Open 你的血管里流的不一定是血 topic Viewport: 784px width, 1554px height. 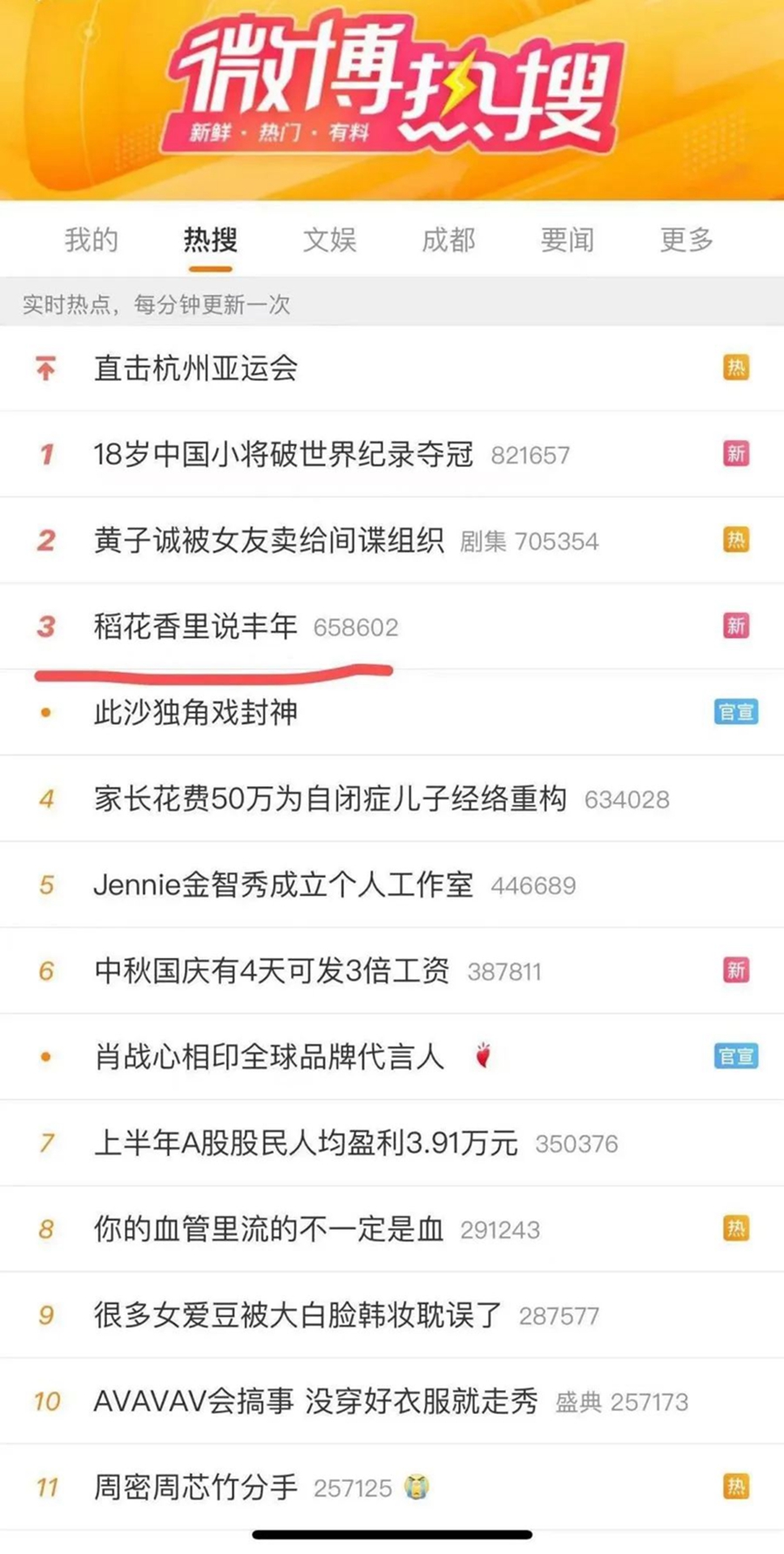click(269, 1229)
